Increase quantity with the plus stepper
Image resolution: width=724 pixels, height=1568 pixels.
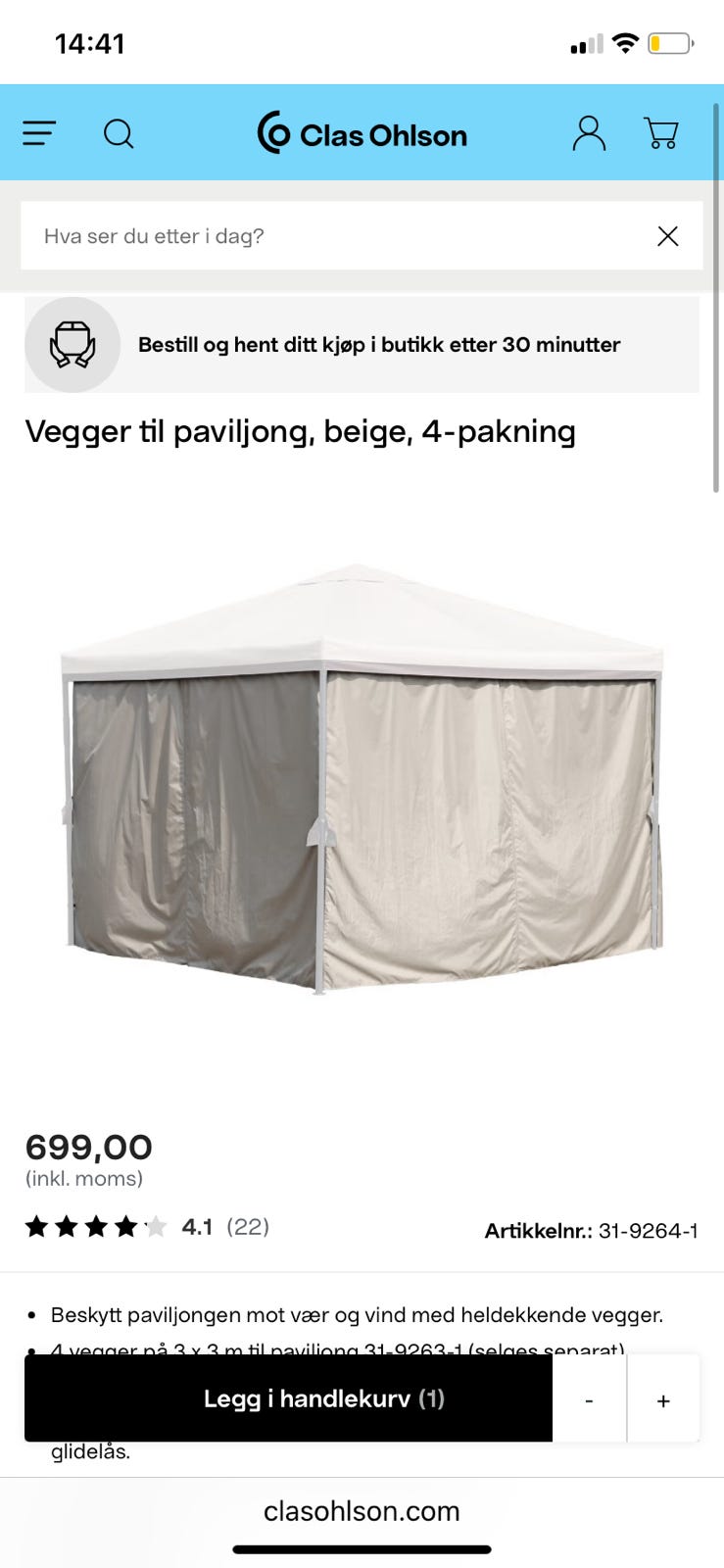(x=663, y=1399)
